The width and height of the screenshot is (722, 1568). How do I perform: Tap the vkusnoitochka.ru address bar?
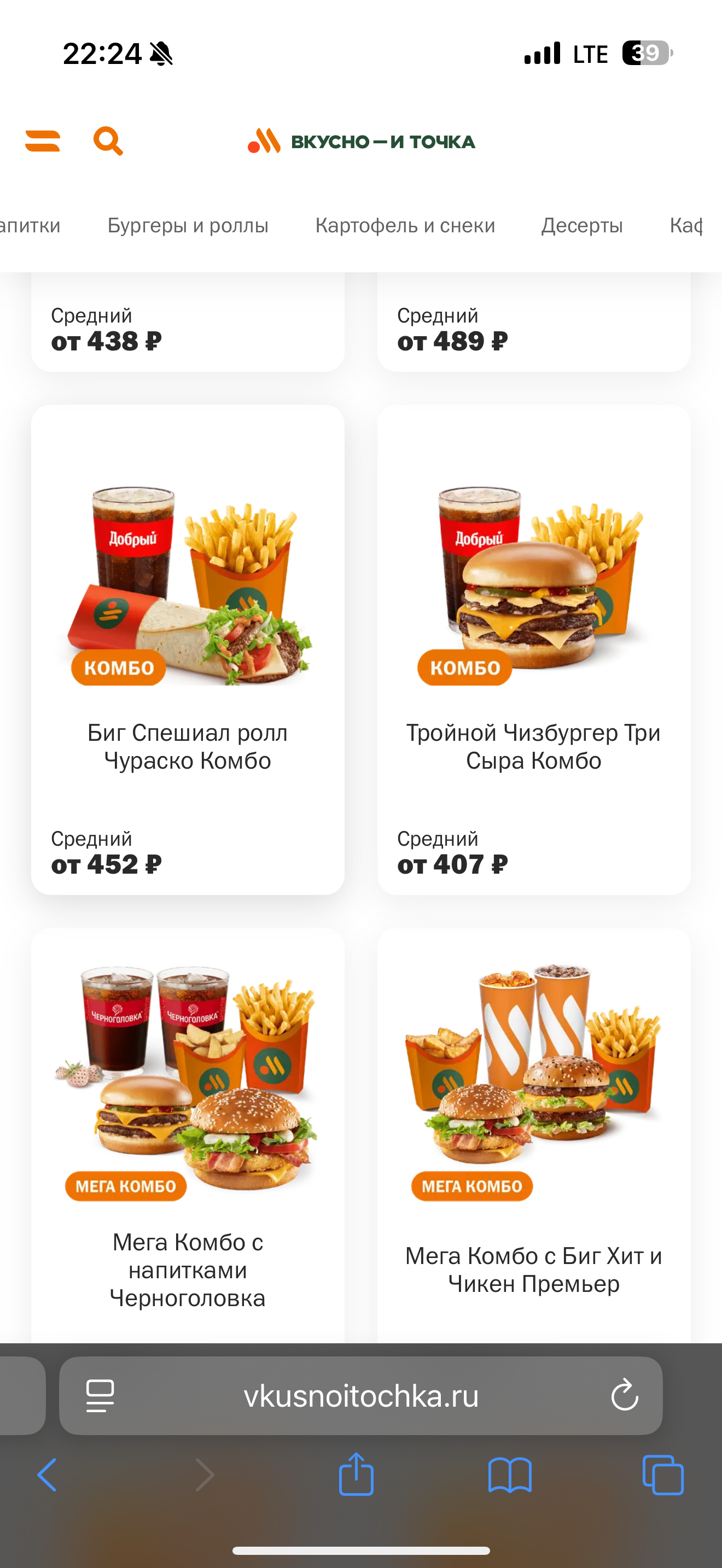point(360,1396)
